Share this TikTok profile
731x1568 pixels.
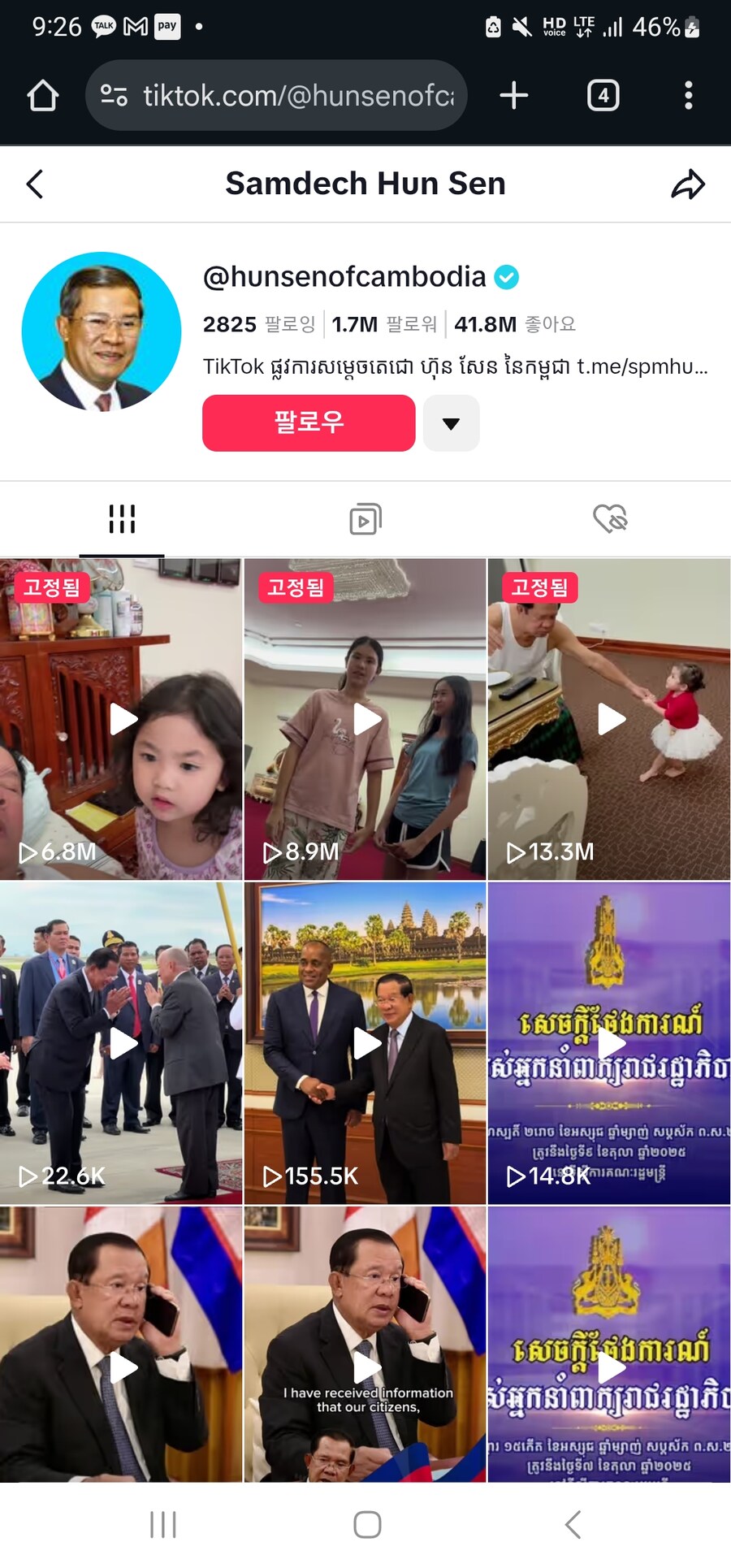click(687, 184)
